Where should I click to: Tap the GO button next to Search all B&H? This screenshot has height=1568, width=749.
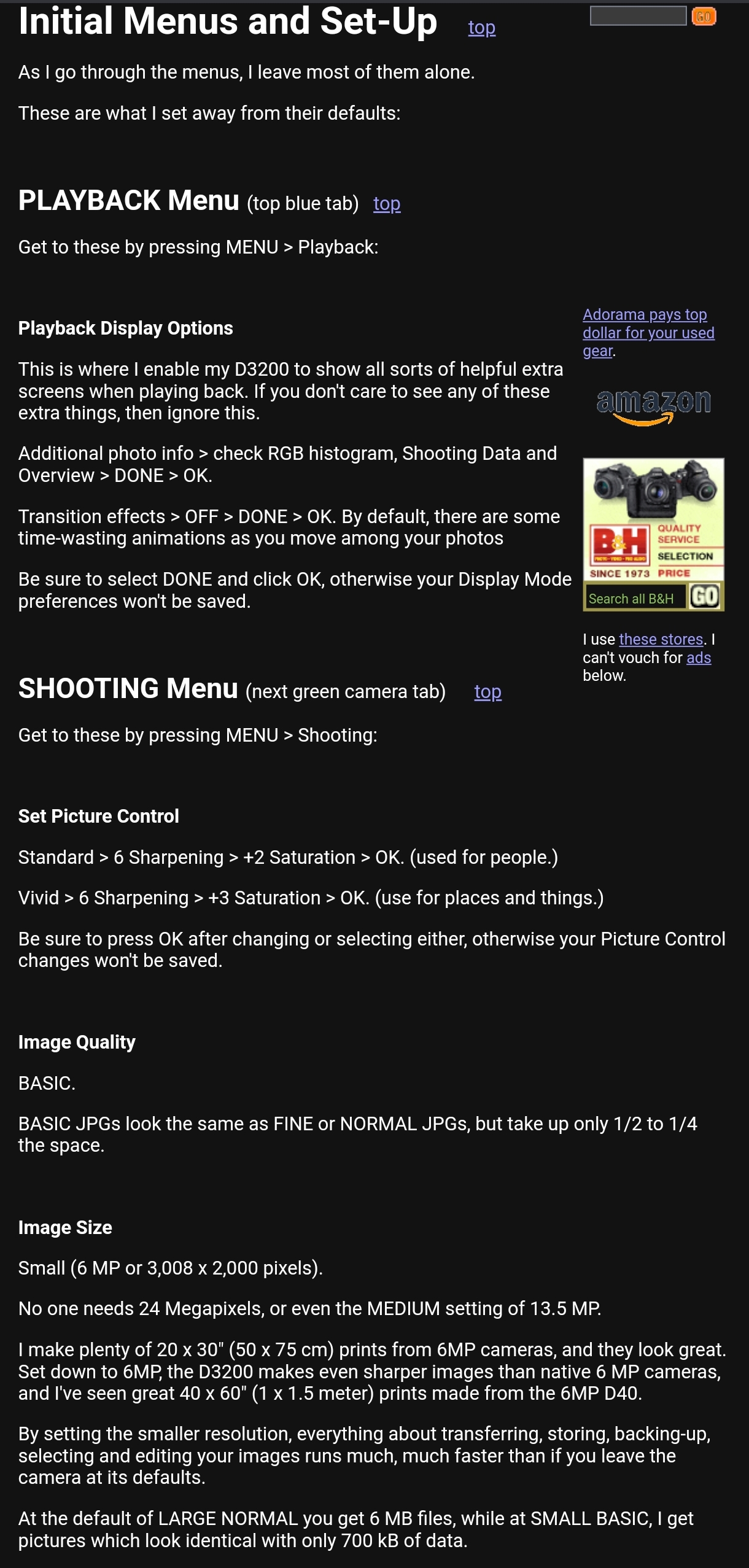click(704, 596)
